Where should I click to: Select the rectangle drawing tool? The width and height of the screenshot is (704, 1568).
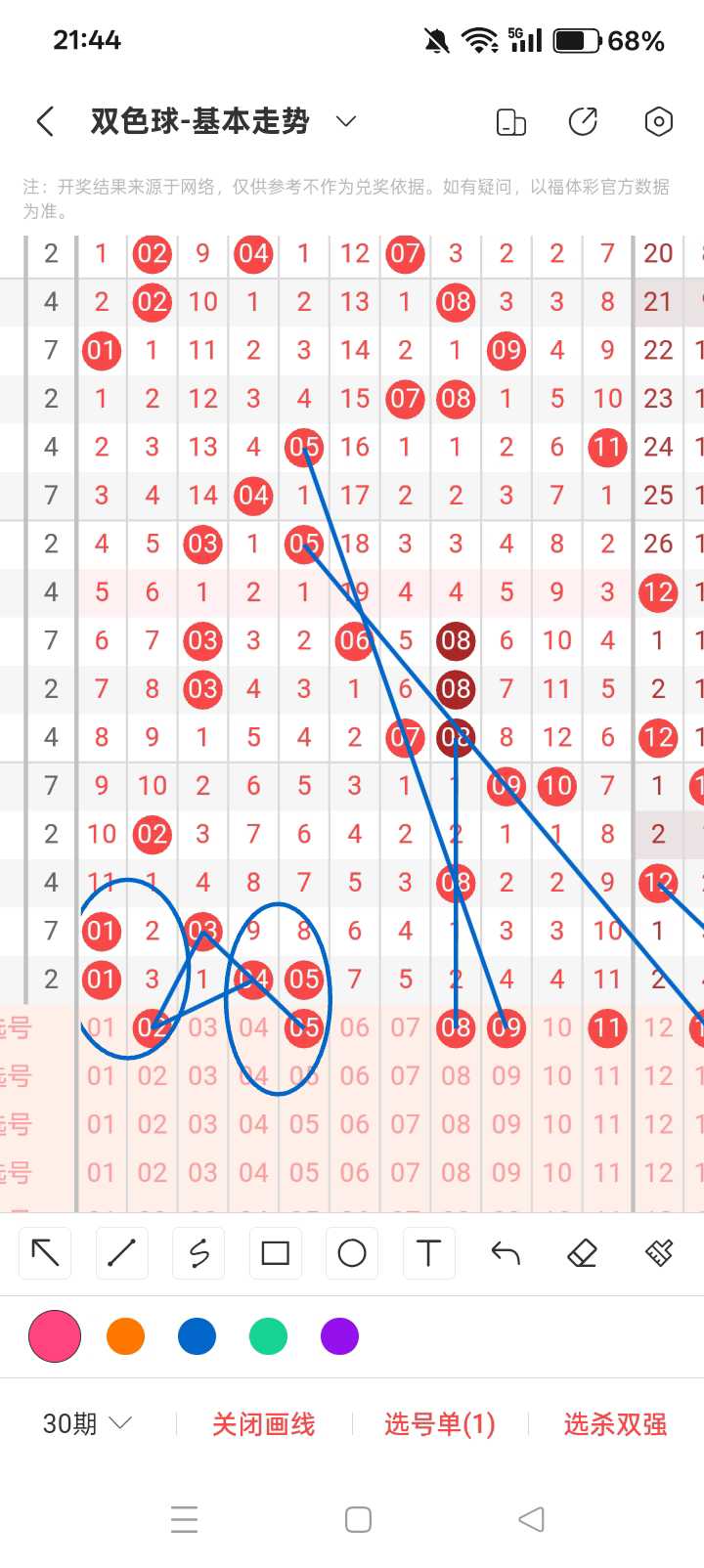(276, 1252)
